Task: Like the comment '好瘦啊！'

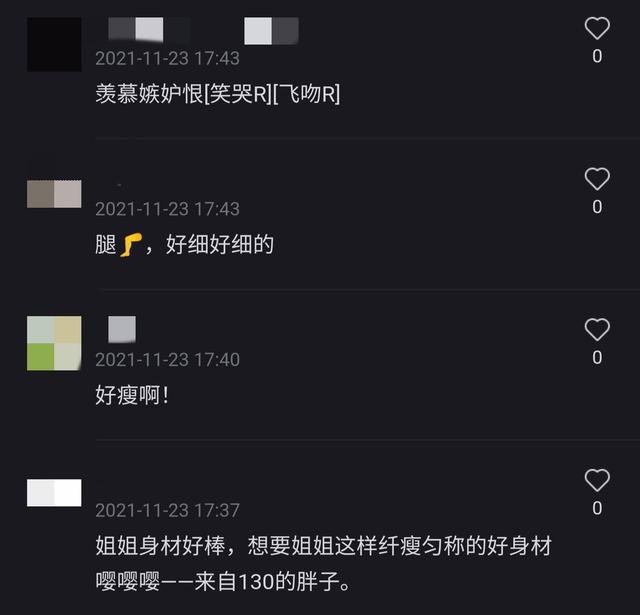Action: [x=597, y=329]
